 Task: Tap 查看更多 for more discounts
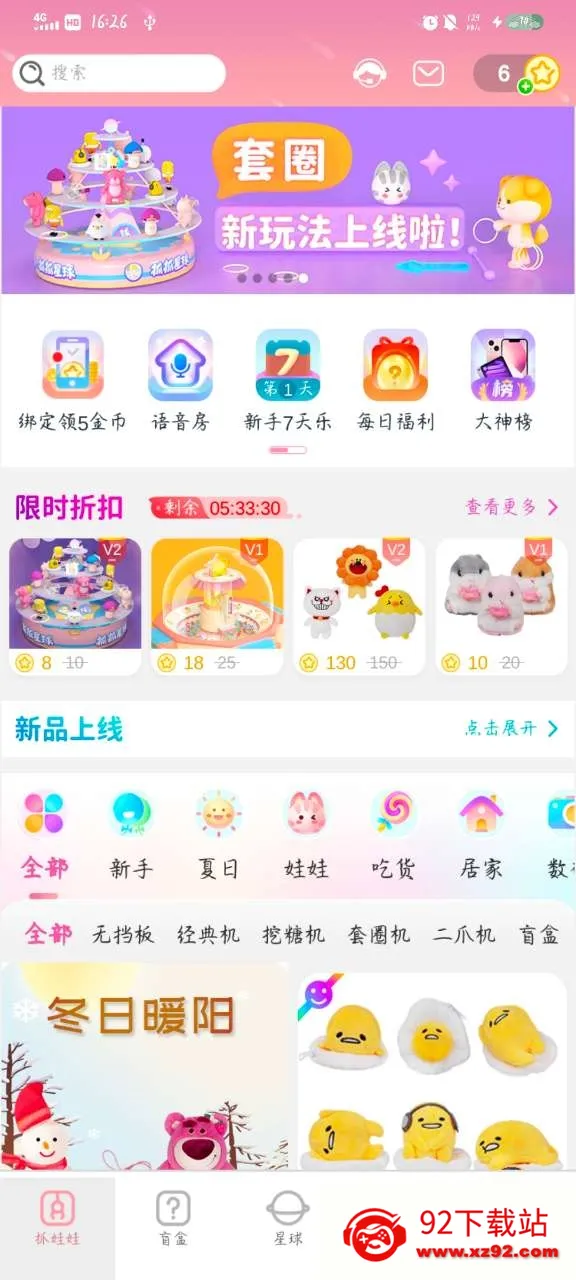[x=512, y=507]
